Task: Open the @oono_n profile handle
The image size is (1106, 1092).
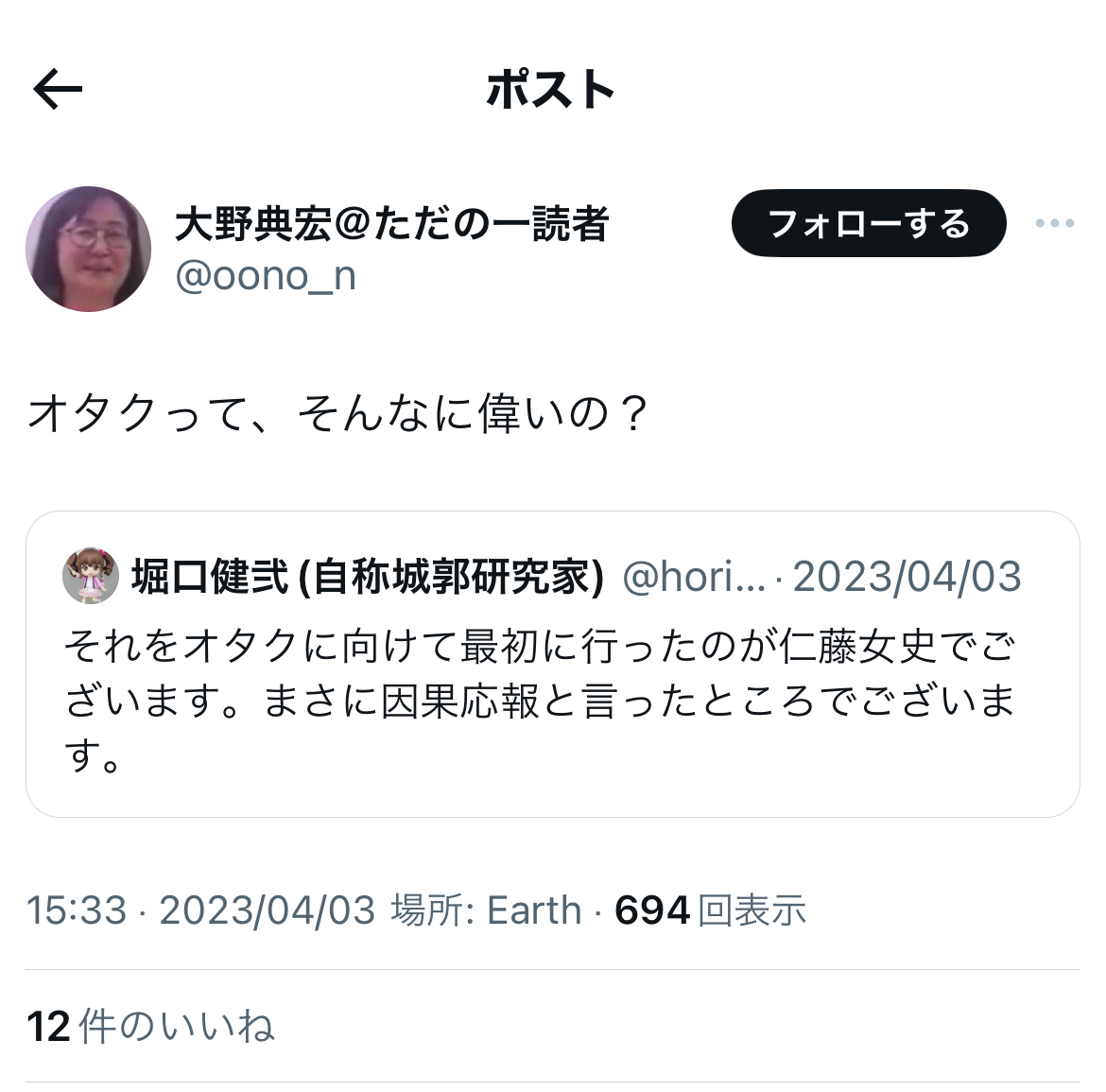Action: pyautogui.click(x=266, y=276)
